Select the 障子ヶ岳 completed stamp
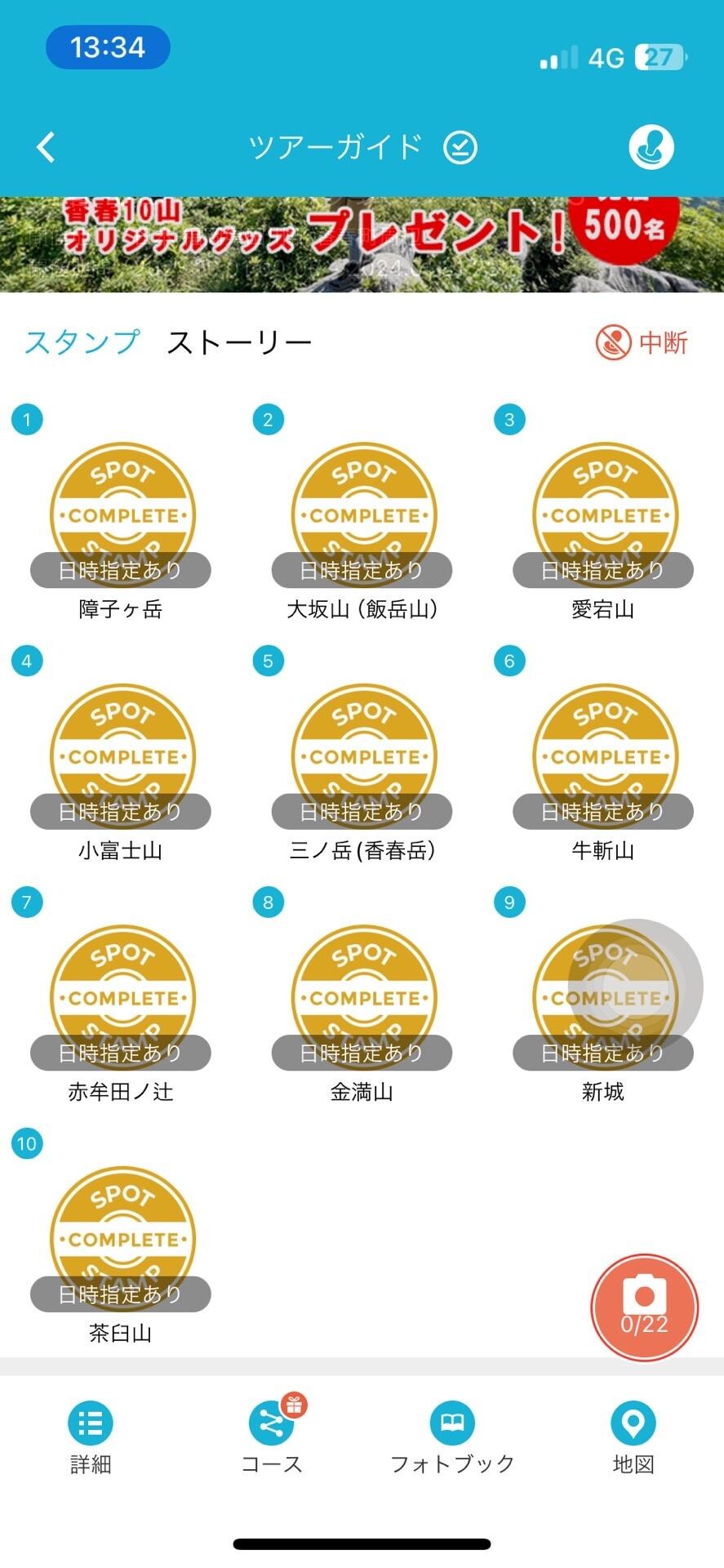Viewport: 724px width, 1568px height. [x=122, y=514]
